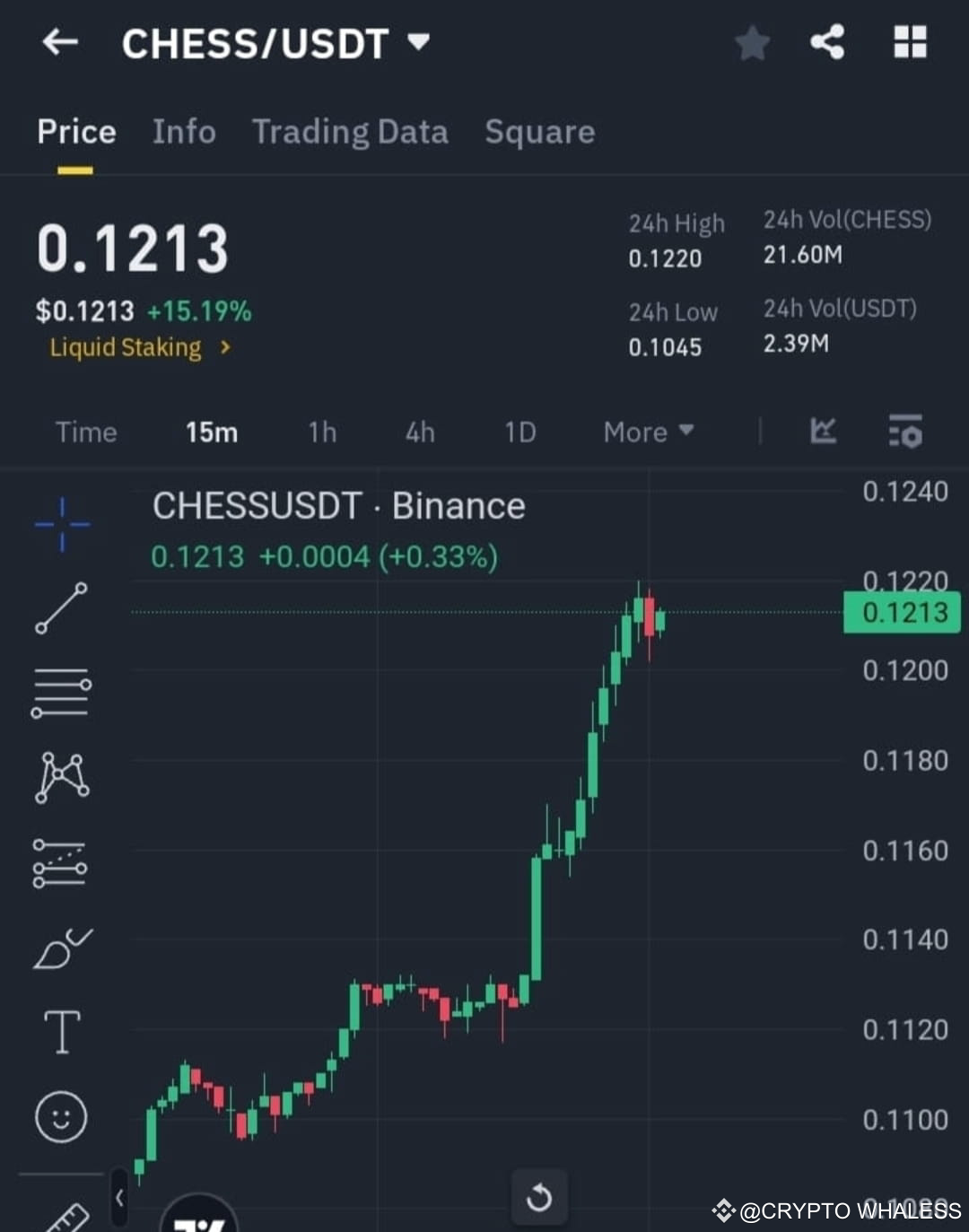969x1232 pixels.
Task: Select the Text annotation tool
Action: pyautogui.click(x=61, y=1032)
